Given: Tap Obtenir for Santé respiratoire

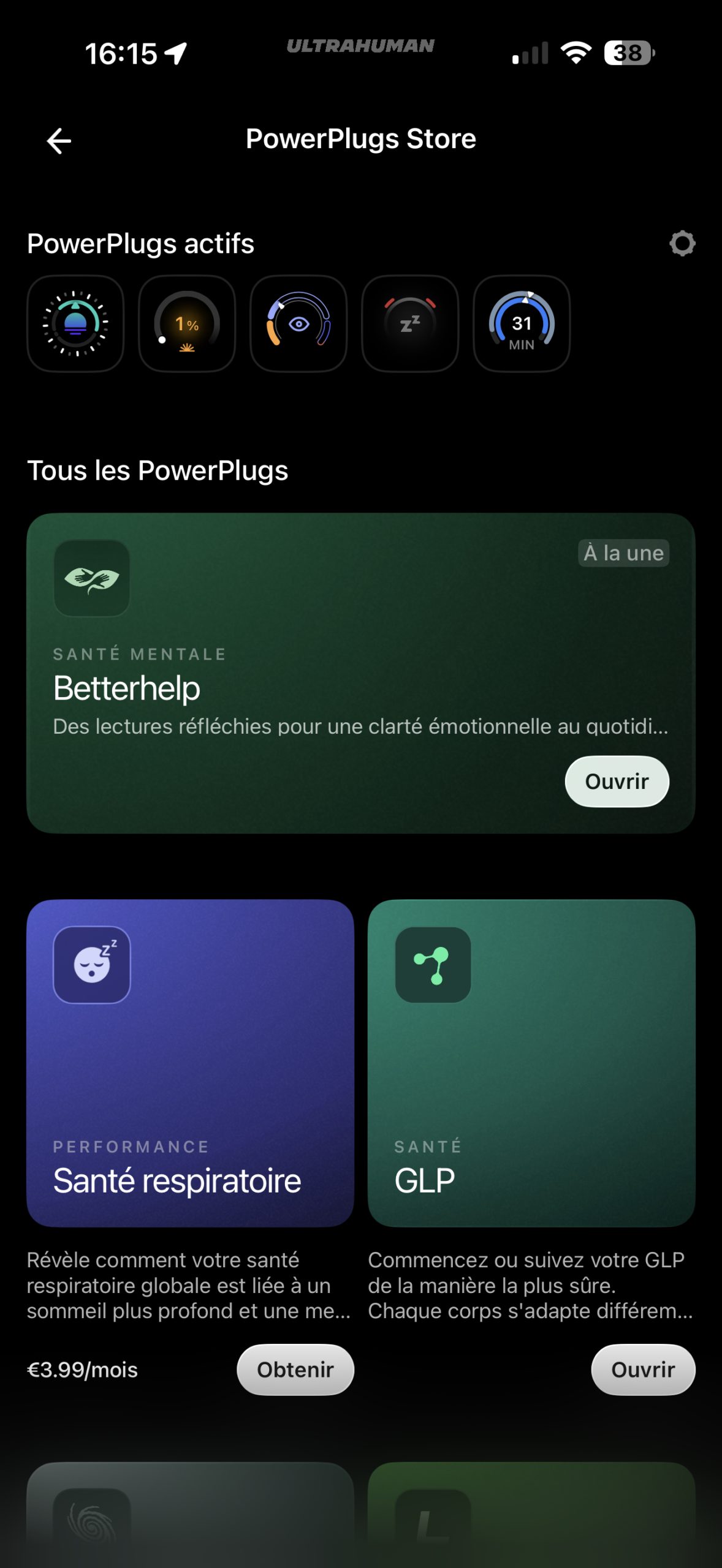Looking at the screenshot, I should click(x=295, y=1370).
